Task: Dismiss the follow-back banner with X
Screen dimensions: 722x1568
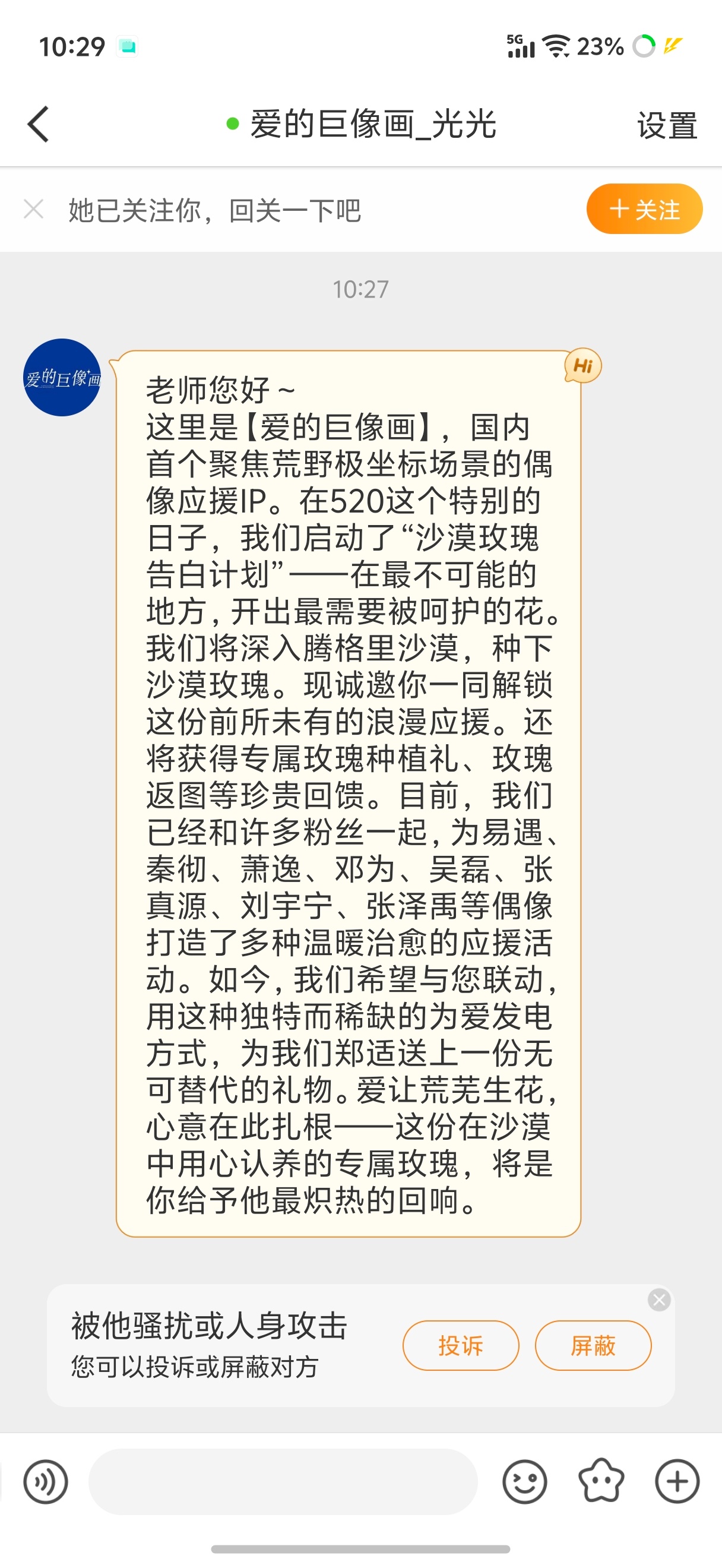Action: [33, 209]
